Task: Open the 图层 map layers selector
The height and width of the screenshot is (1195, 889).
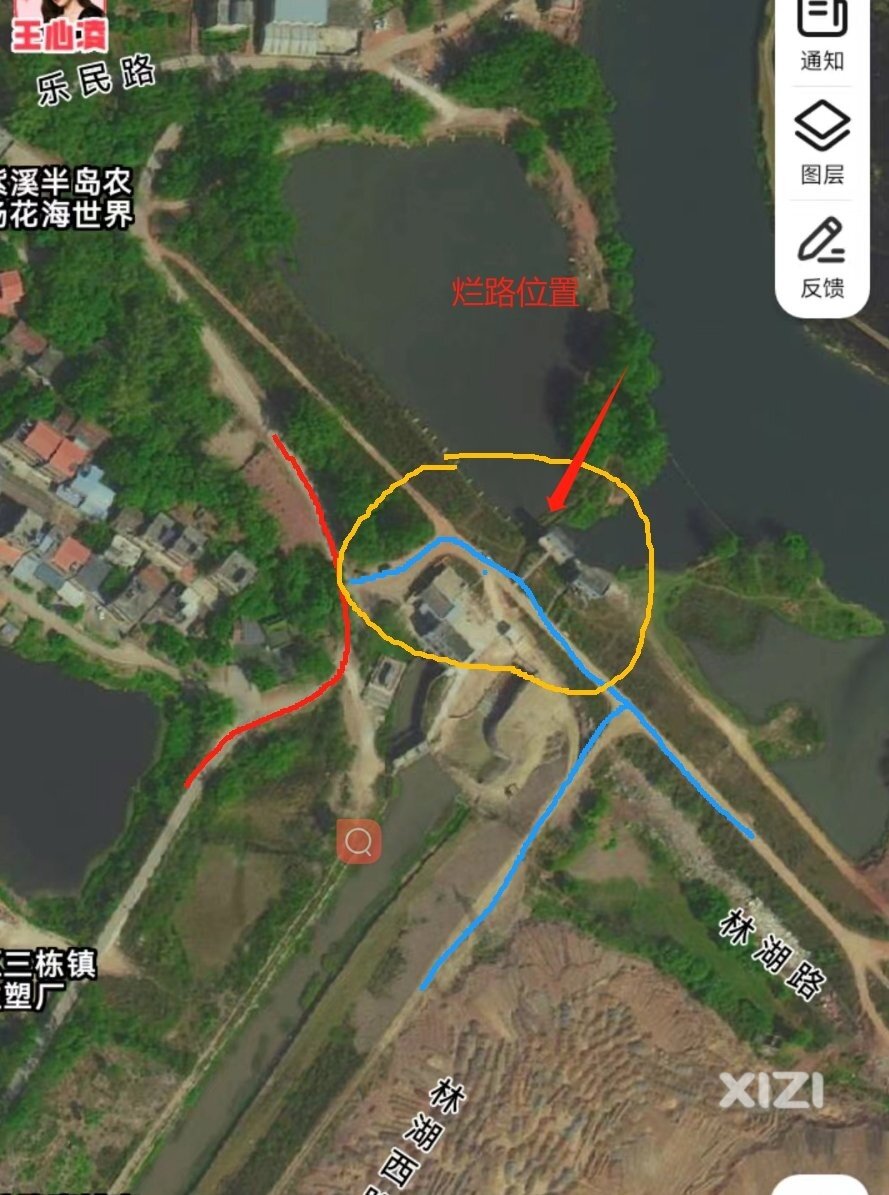Action: click(822, 143)
